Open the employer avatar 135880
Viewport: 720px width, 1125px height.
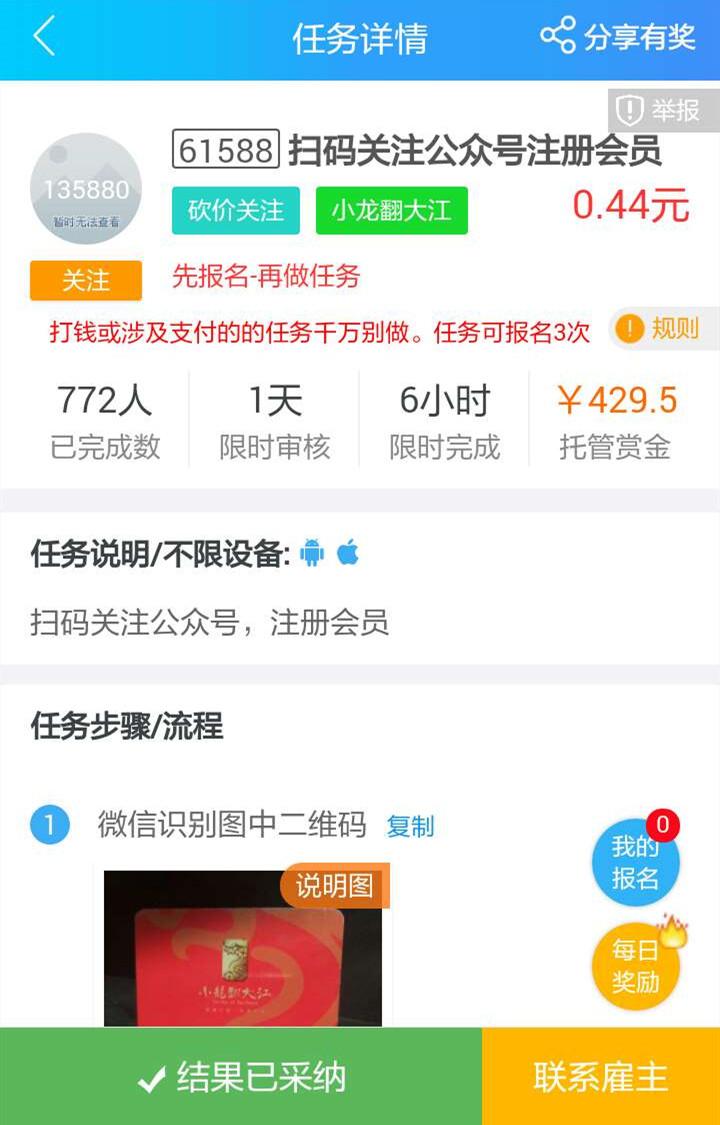pos(86,189)
